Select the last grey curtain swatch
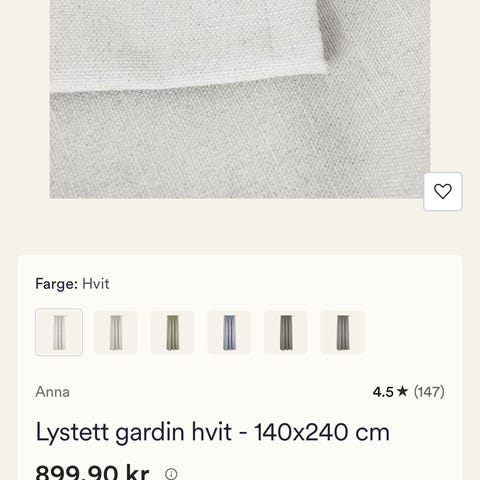Image resolution: width=480 pixels, height=480 pixels. pyautogui.click(x=342, y=332)
